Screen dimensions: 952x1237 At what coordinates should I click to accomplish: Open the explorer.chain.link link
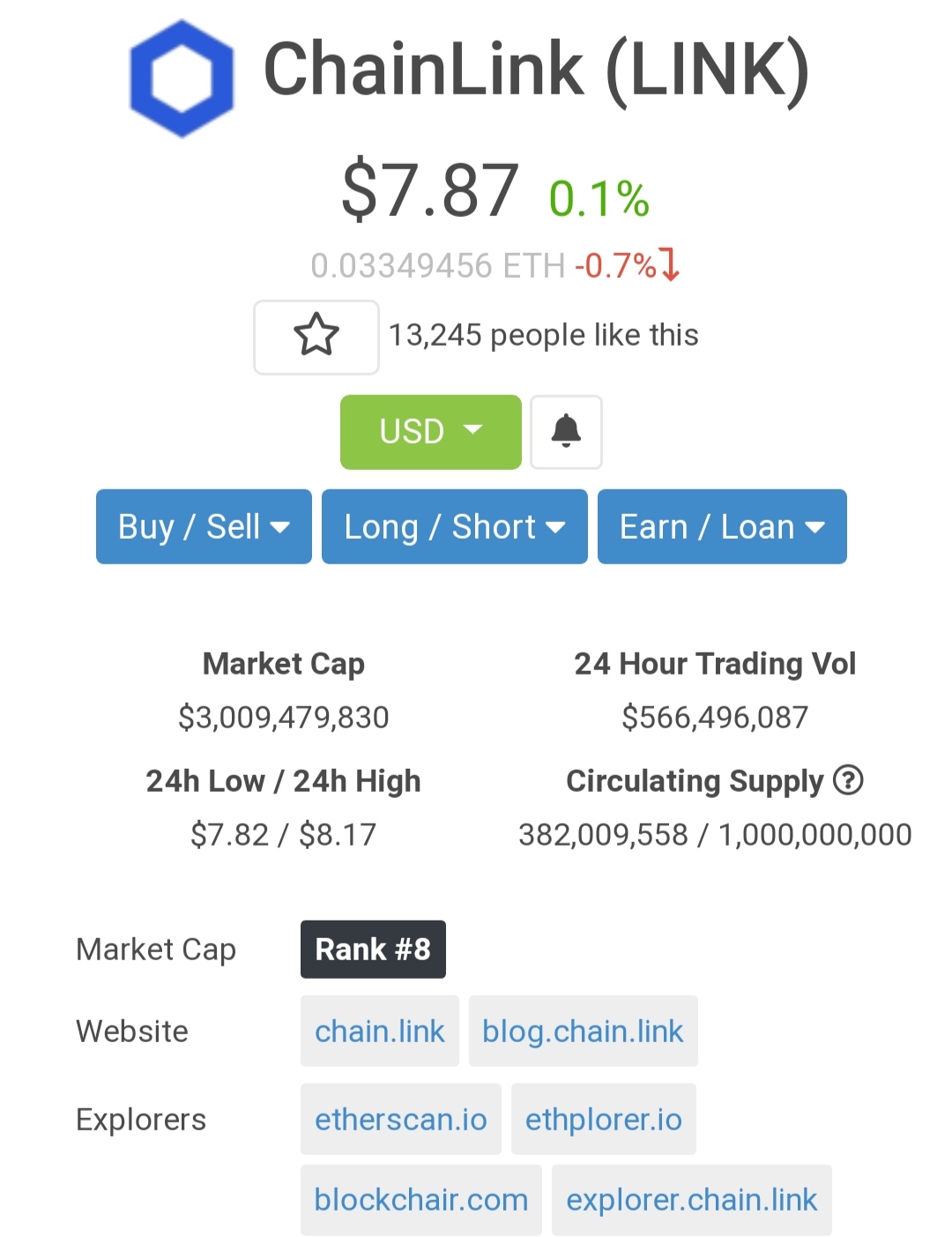pos(691,1200)
